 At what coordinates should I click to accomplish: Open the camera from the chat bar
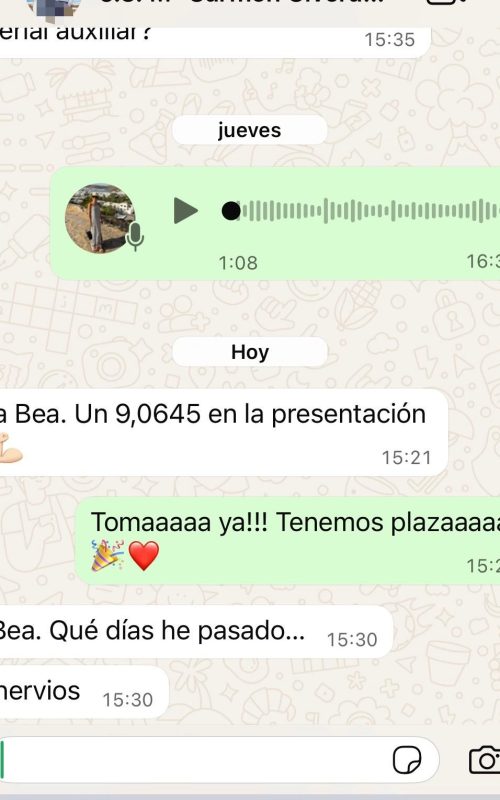pyautogui.click(x=484, y=760)
